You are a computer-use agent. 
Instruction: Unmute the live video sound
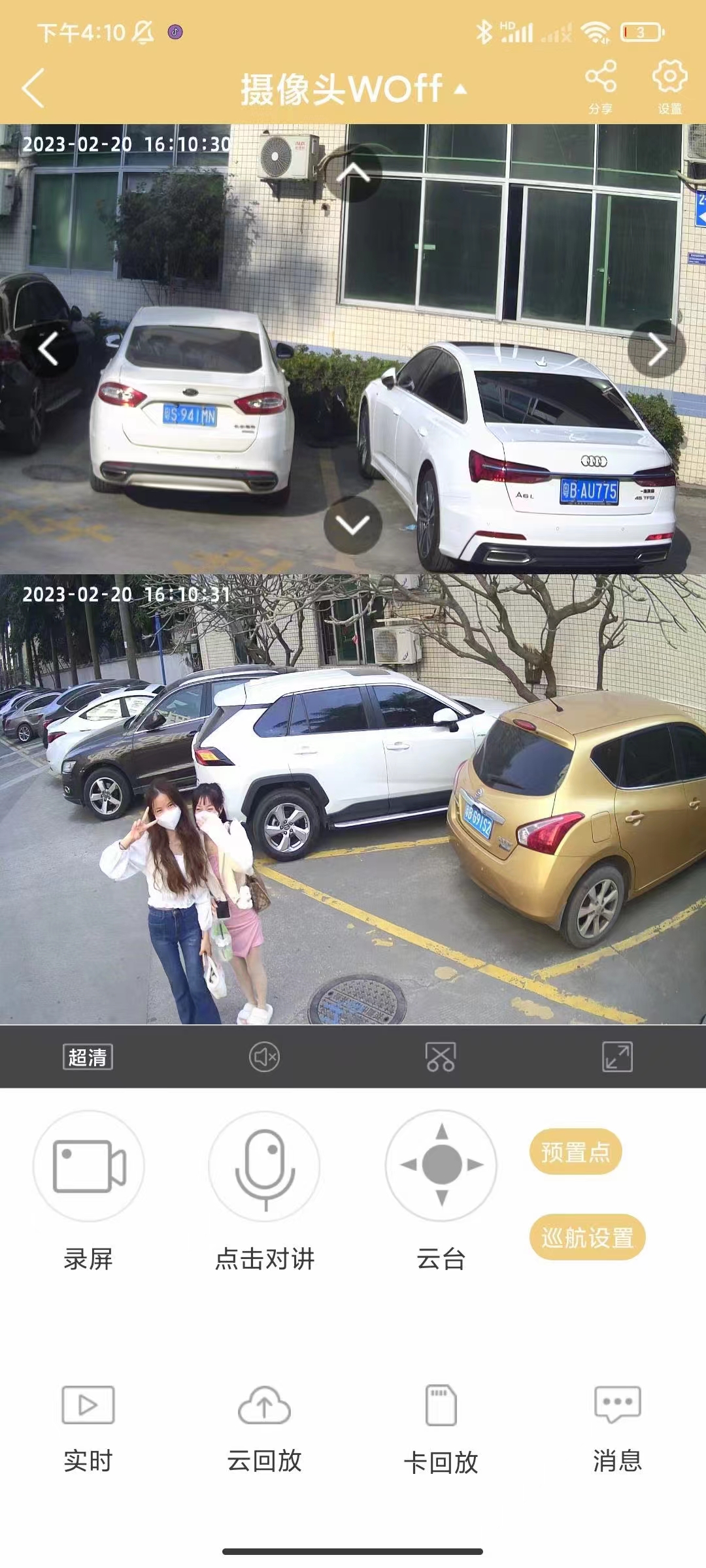click(264, 1056)
